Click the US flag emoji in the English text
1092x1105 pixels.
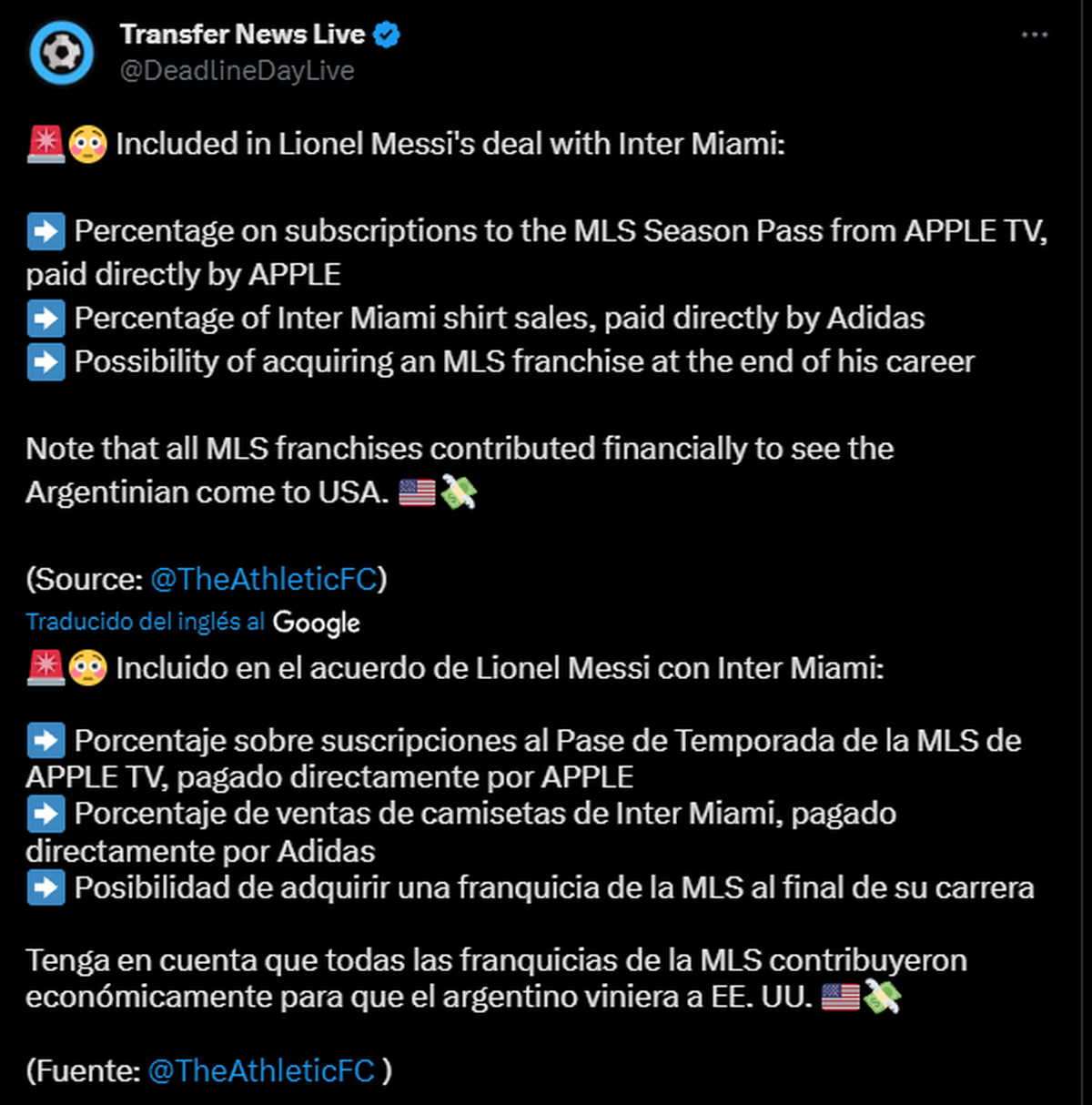[418, 492]
